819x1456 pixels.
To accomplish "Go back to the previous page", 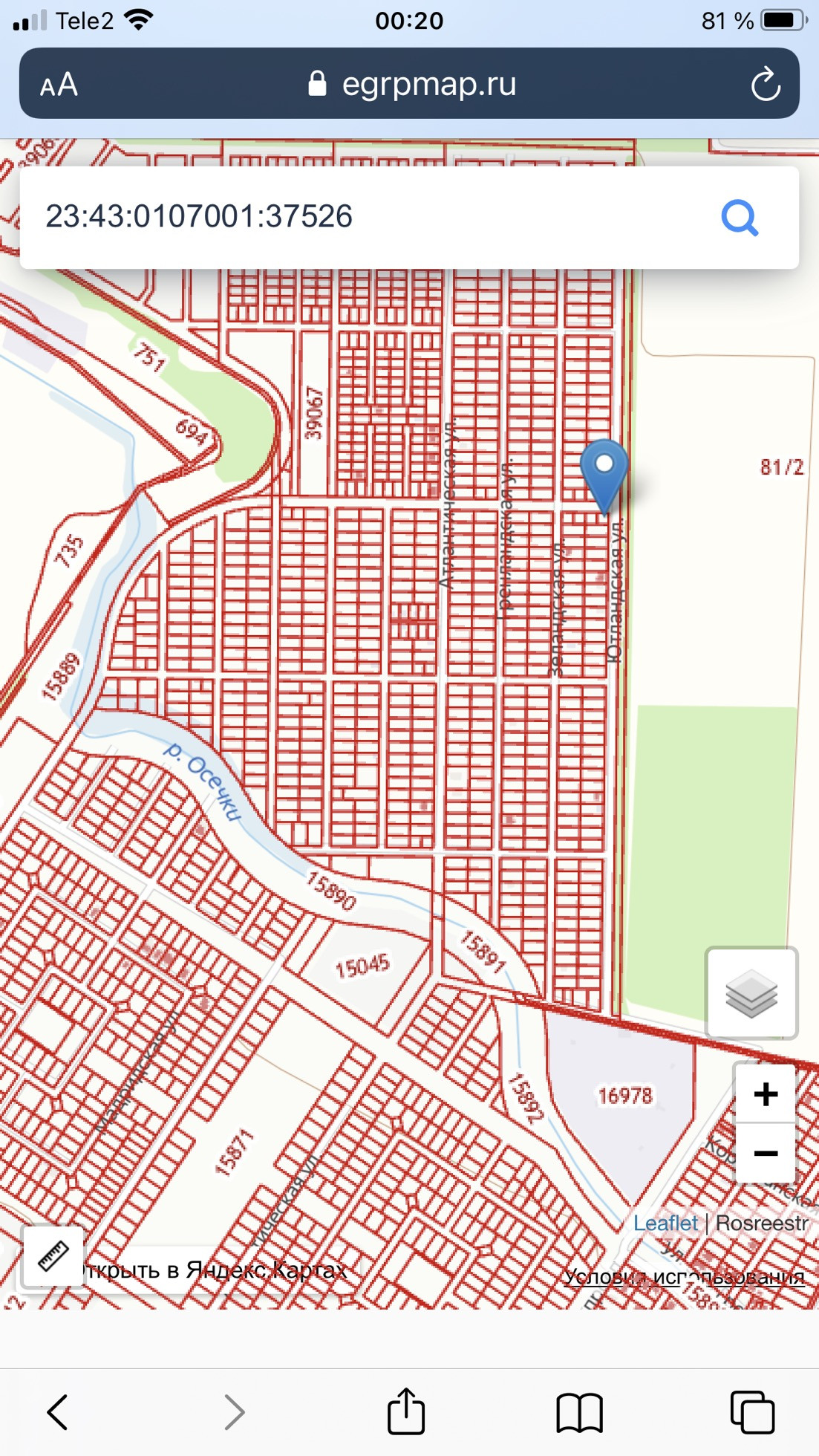I will tap(58, 1411).
